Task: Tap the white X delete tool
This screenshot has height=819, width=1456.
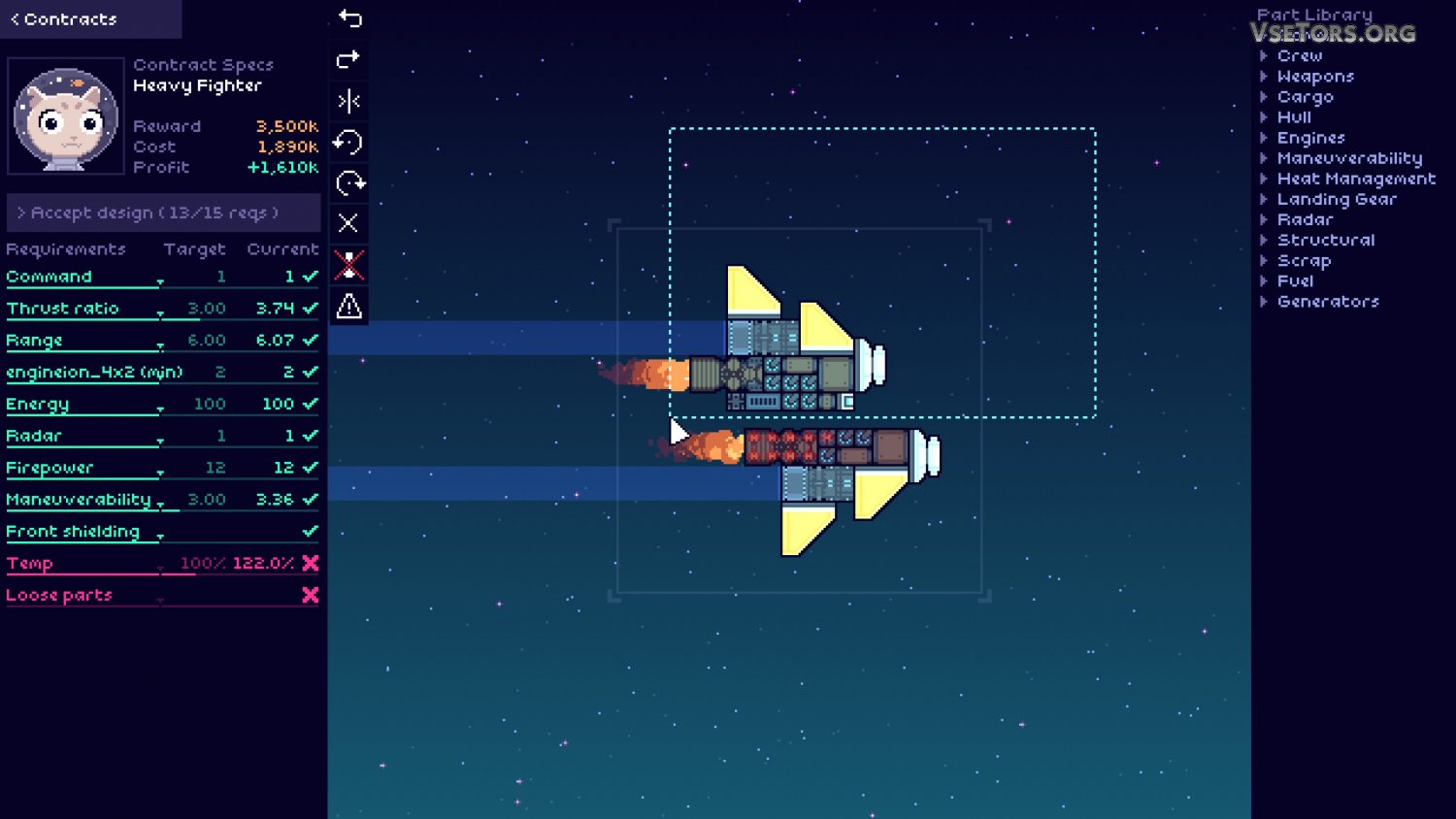Action: pos(348,223)
